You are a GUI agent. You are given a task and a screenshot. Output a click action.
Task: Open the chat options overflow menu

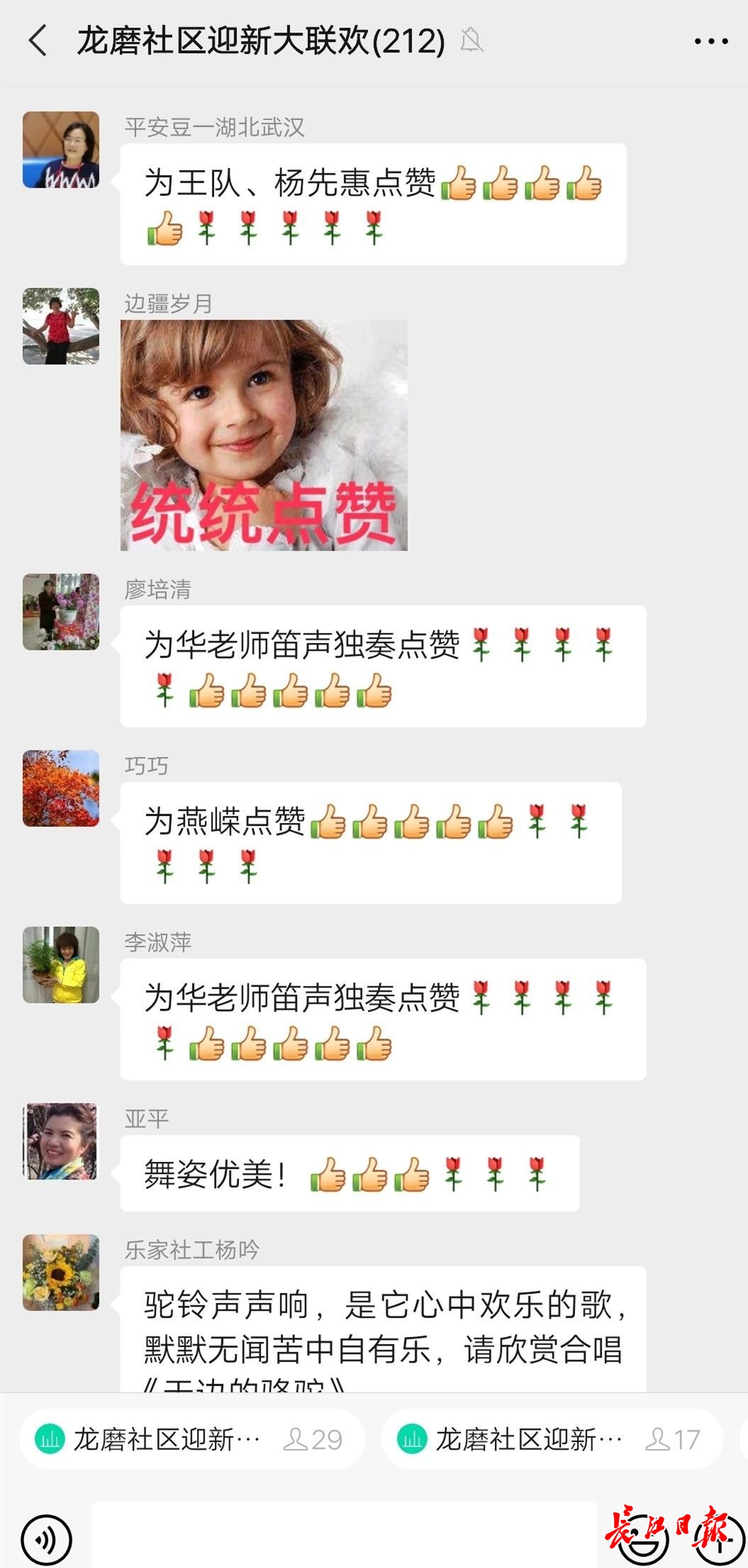(710, 42)
